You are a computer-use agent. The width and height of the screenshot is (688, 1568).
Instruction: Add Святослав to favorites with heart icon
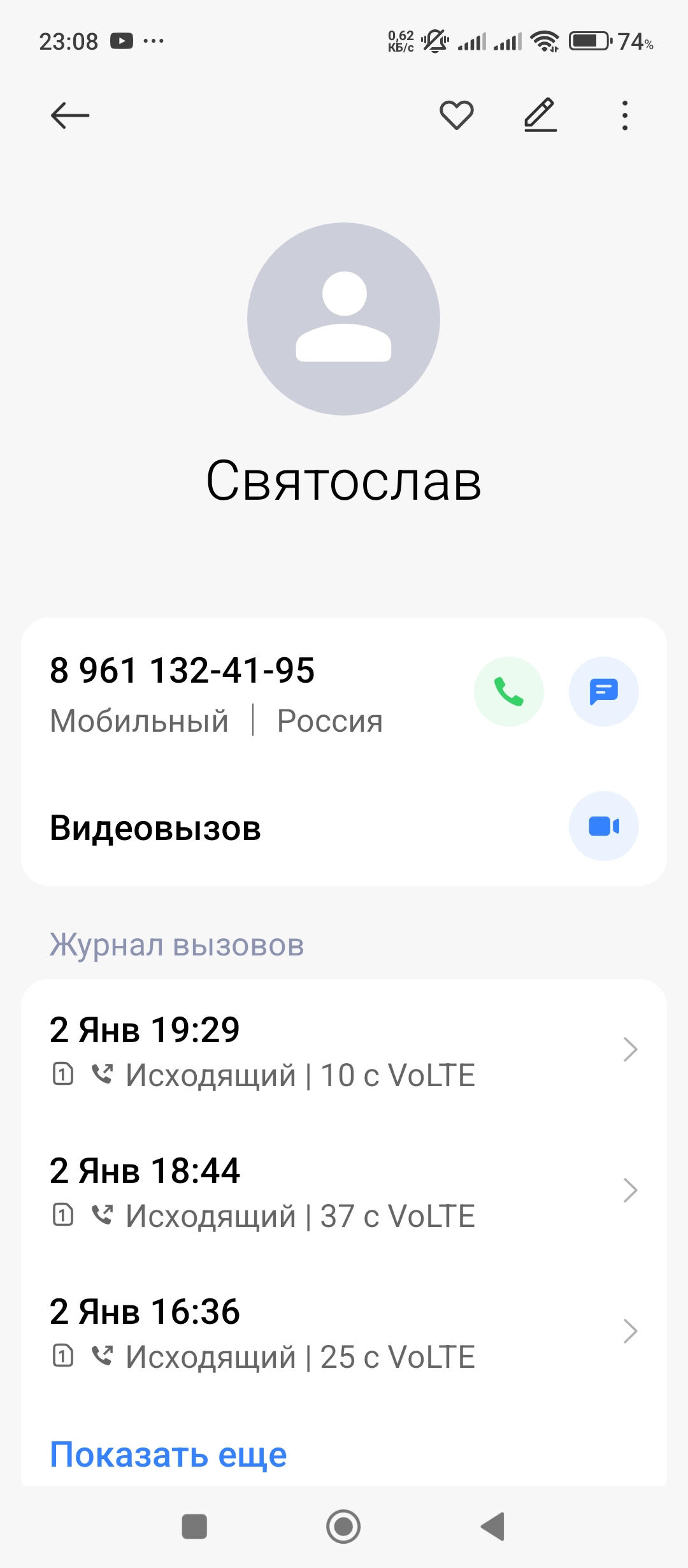coord(457,115)
